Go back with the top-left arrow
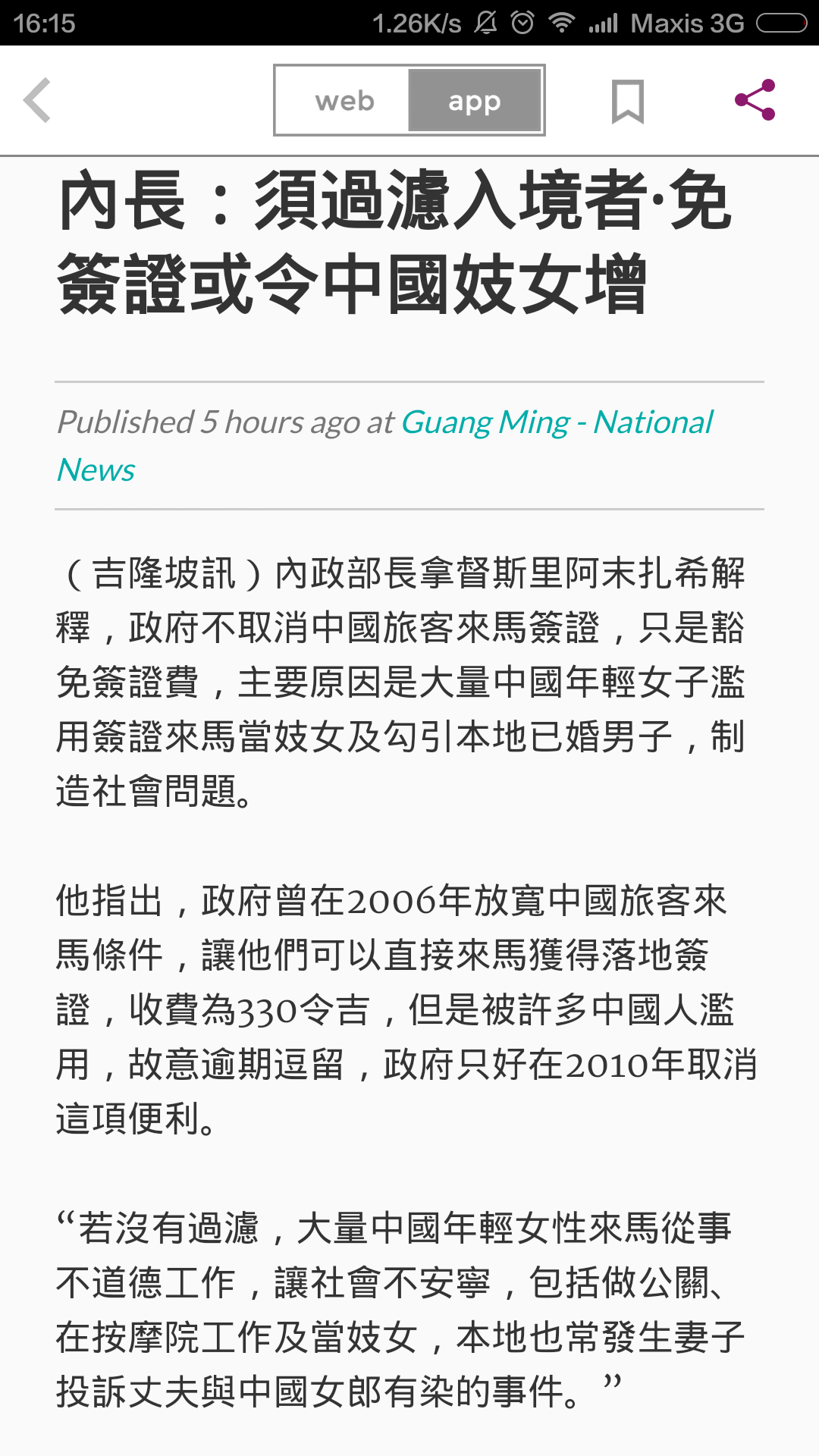 click(36, 100)
